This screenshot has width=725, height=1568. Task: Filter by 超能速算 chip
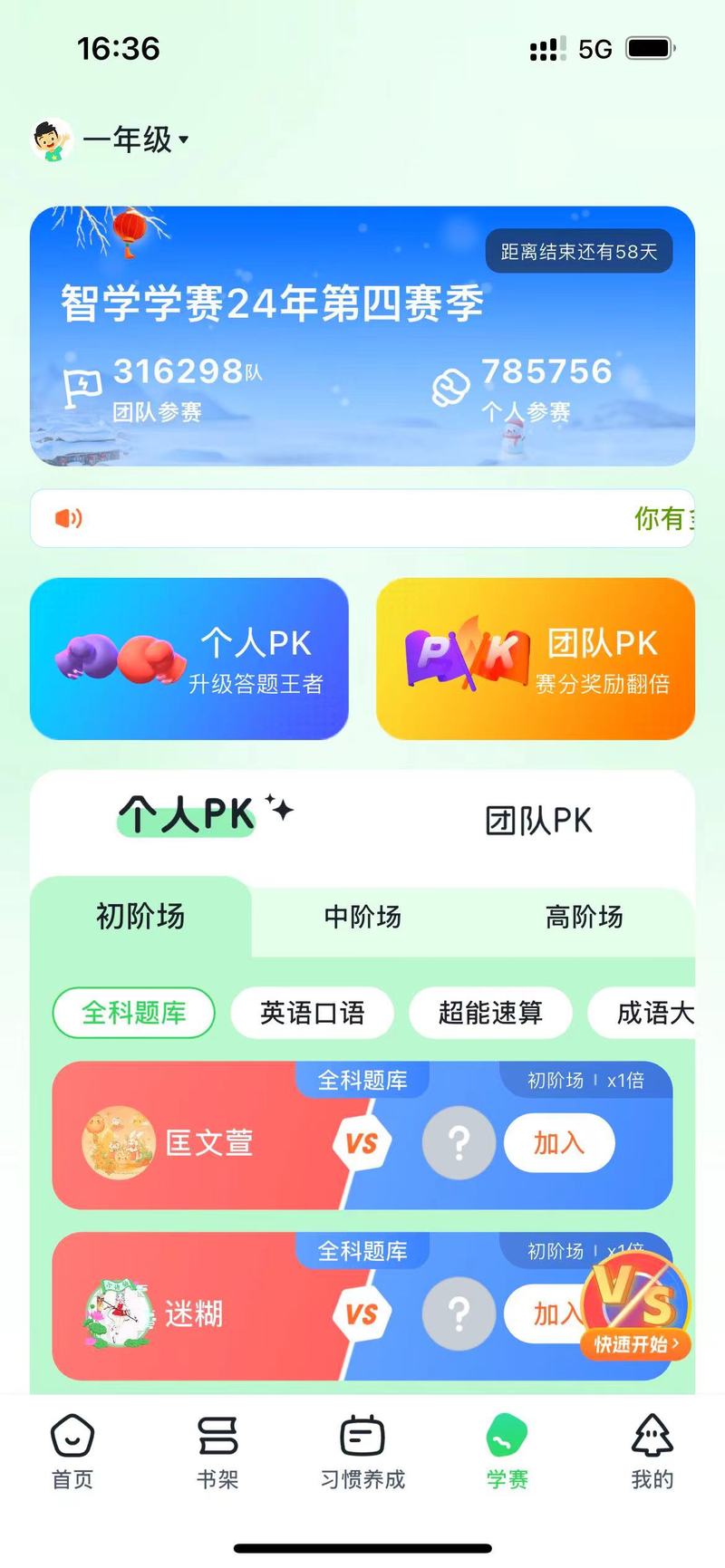click(x=490, y=1012)
